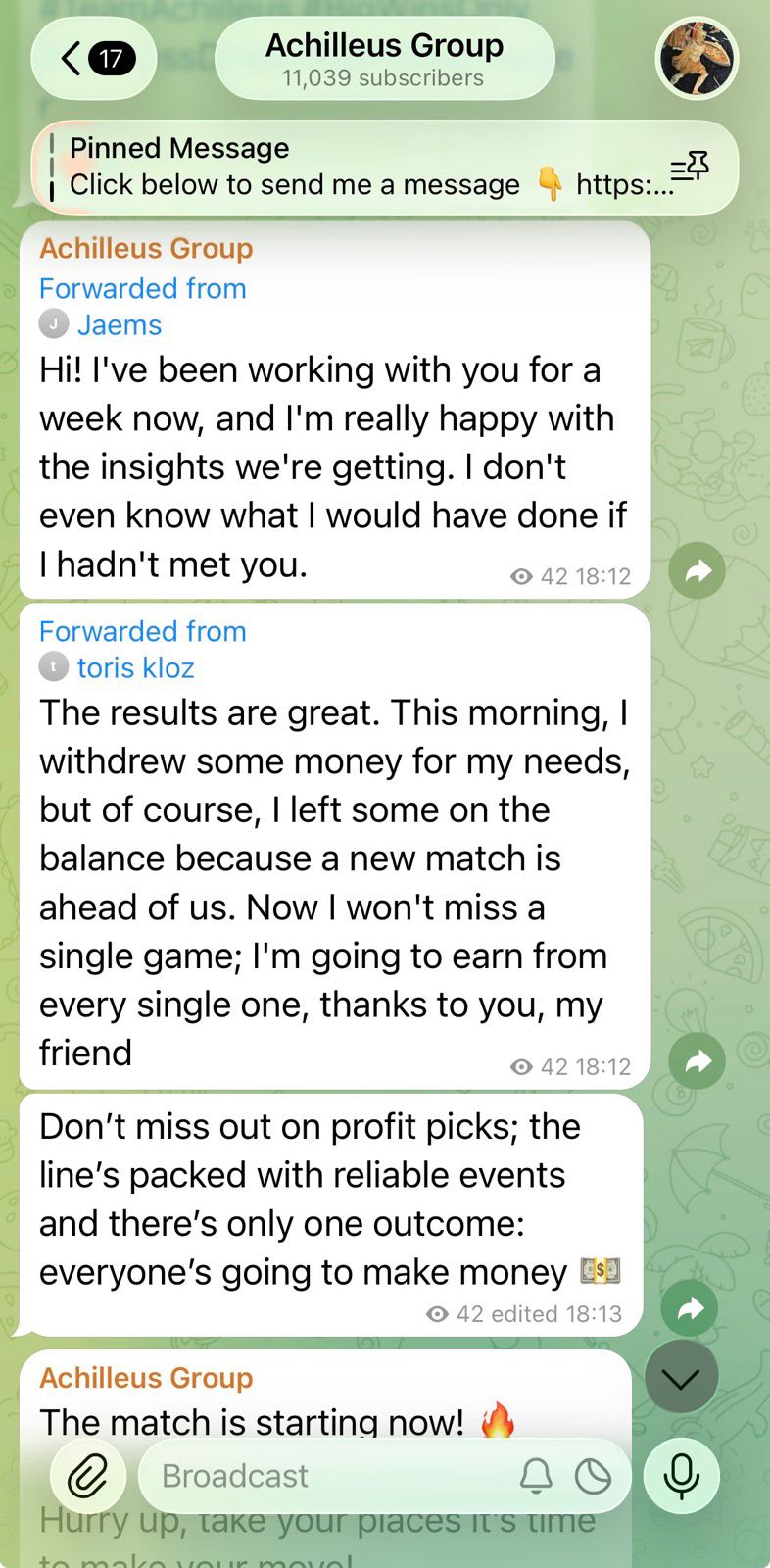Tap the bell icon for silent broadcast
The height and width of the screenshot is (1568, 770).
[x=534, y=1475]
